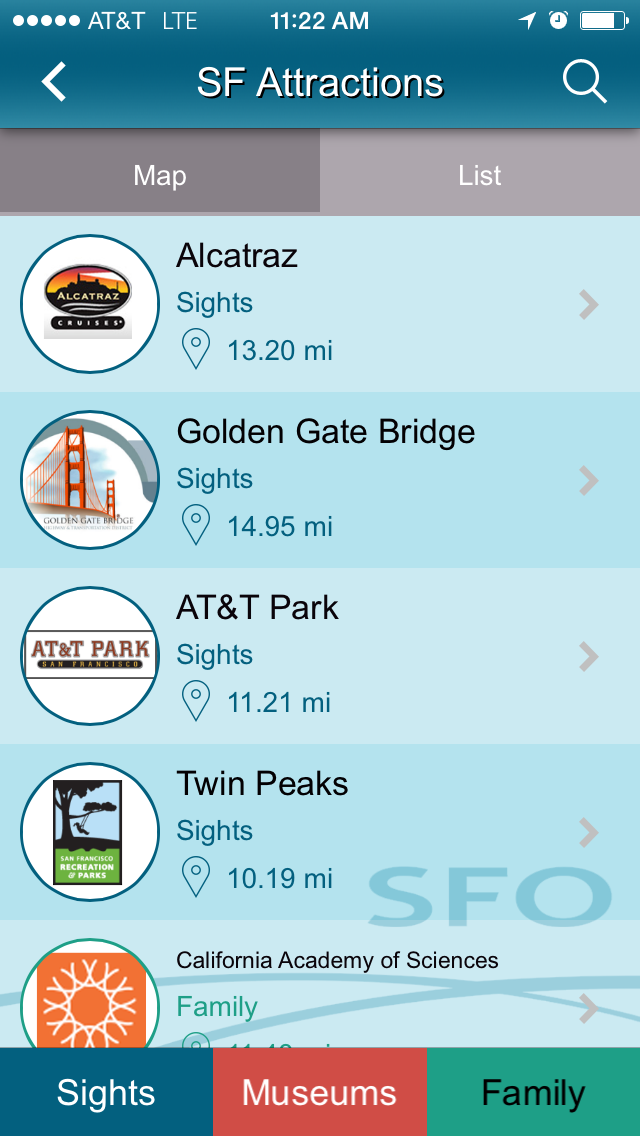The image size is (640, 1136).
Task: Filter attractions by Sights
Action: (106, 1092)
